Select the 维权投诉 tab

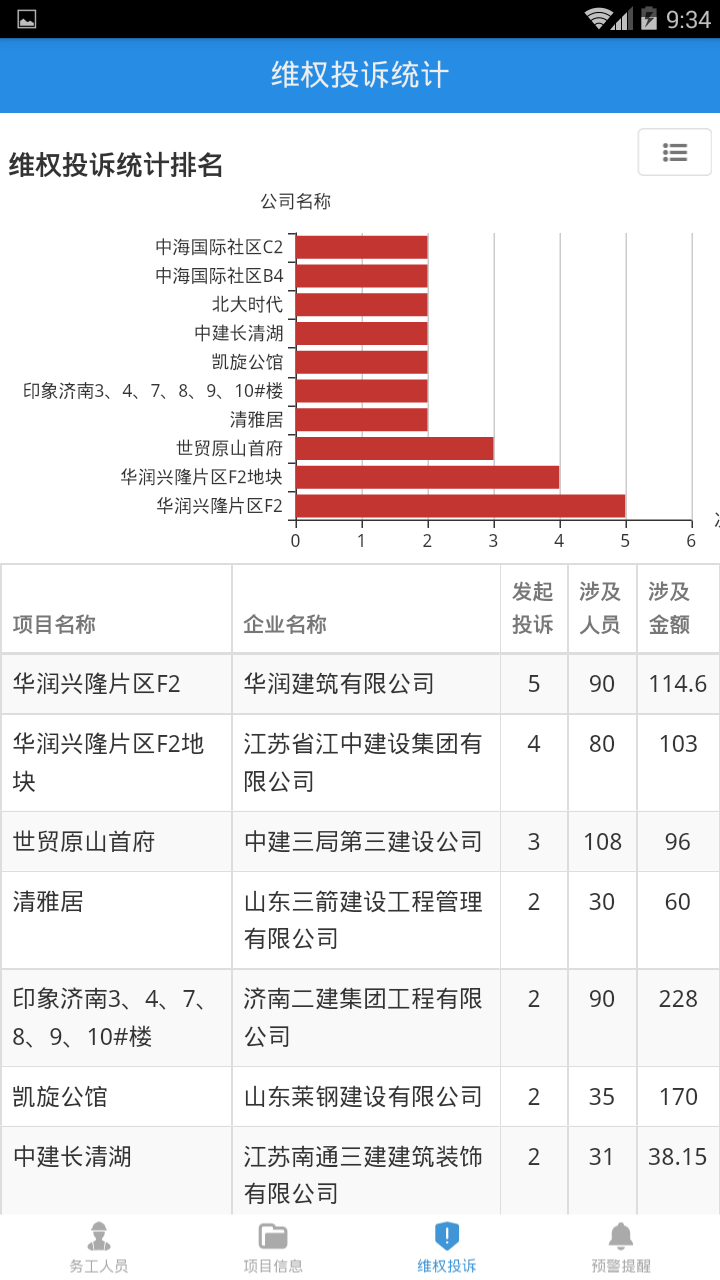(447, 1247)
